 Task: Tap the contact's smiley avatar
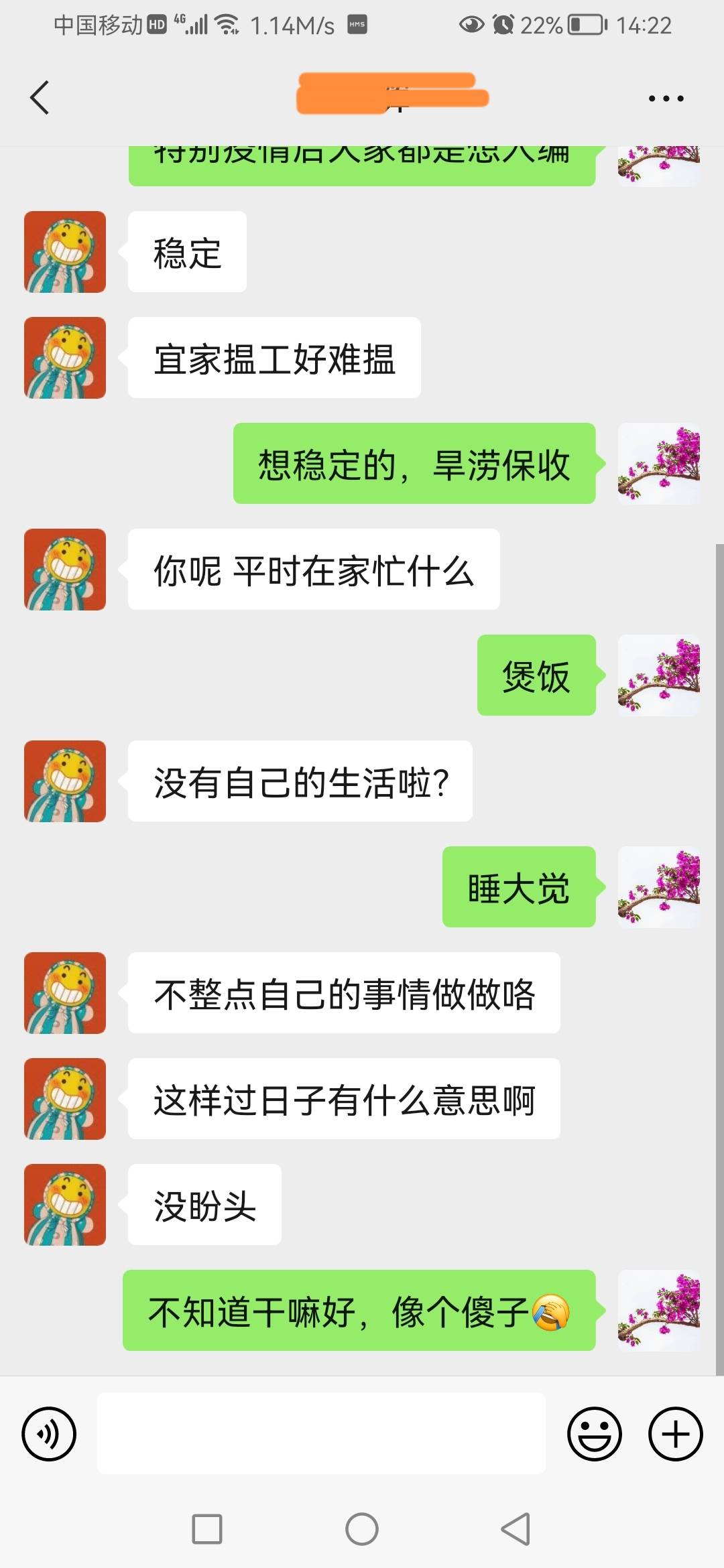click(65, 251)
